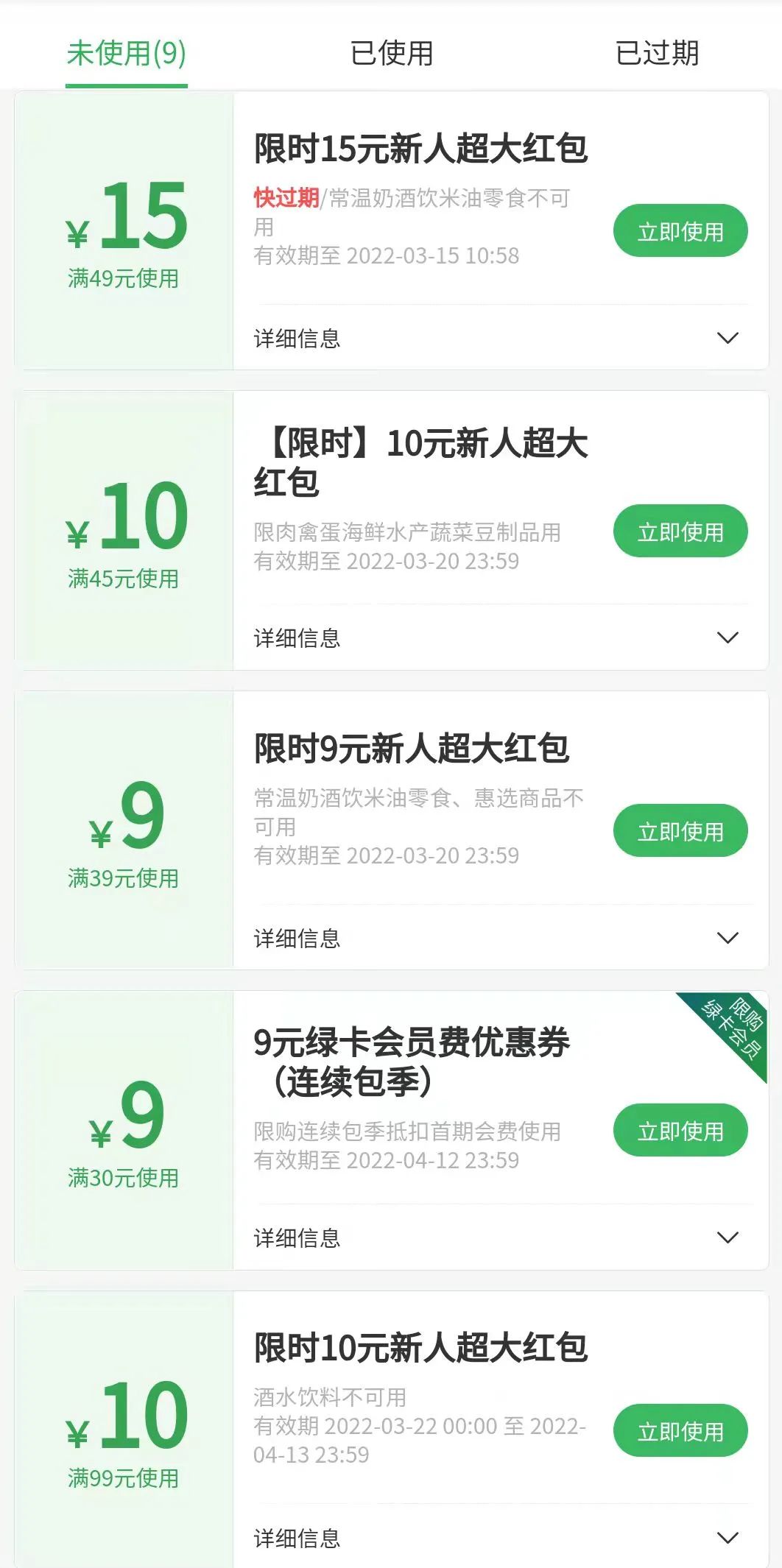Use the 限时10元新人超大红包 coupon now
The image size is (782, 1568).
(x=680, y=1431)
